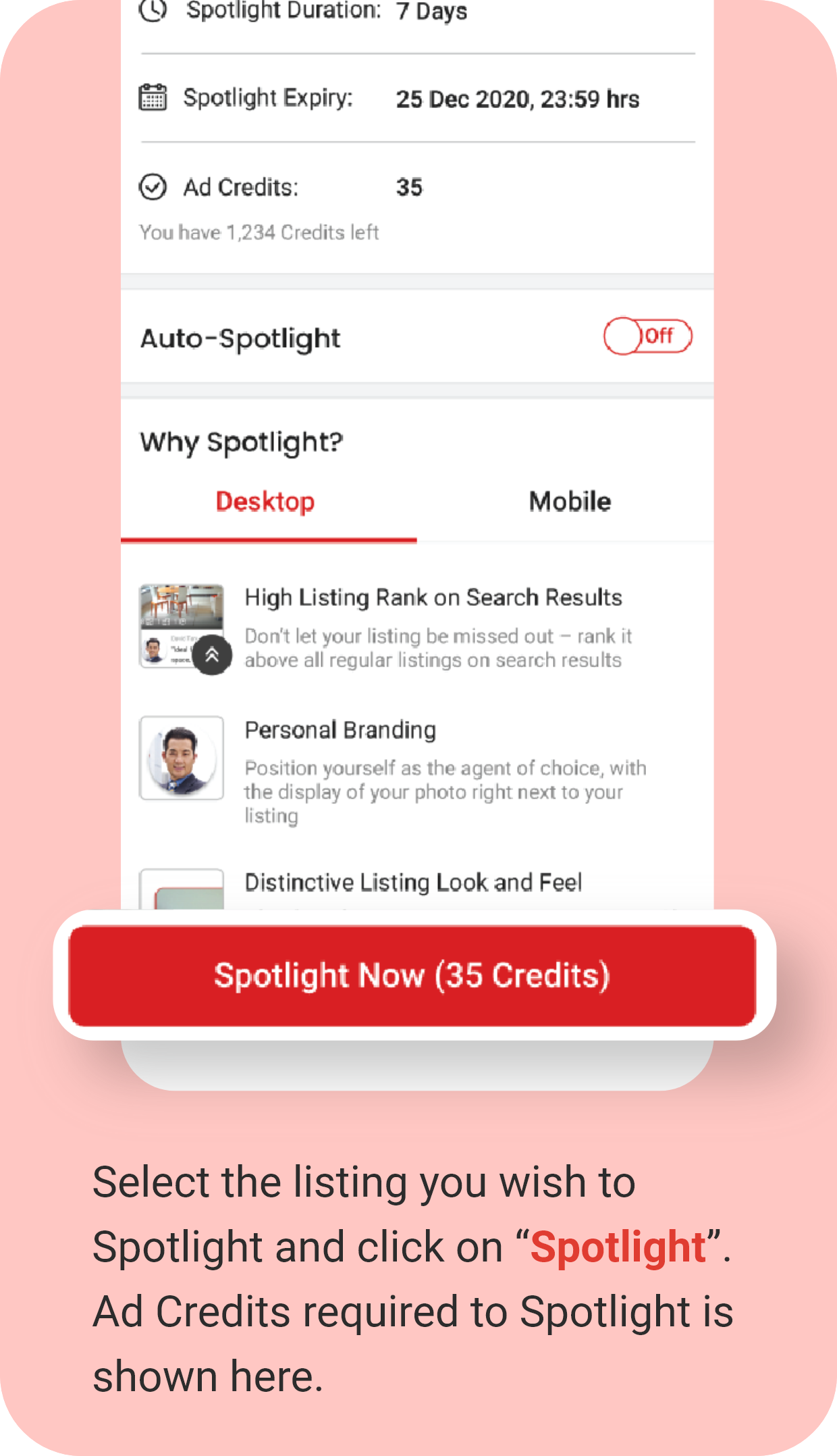Click the double-chevron collapse icon on listing preview
Image resolution: width=837 pixels, height=1456 pixels.
coord(211,654)
